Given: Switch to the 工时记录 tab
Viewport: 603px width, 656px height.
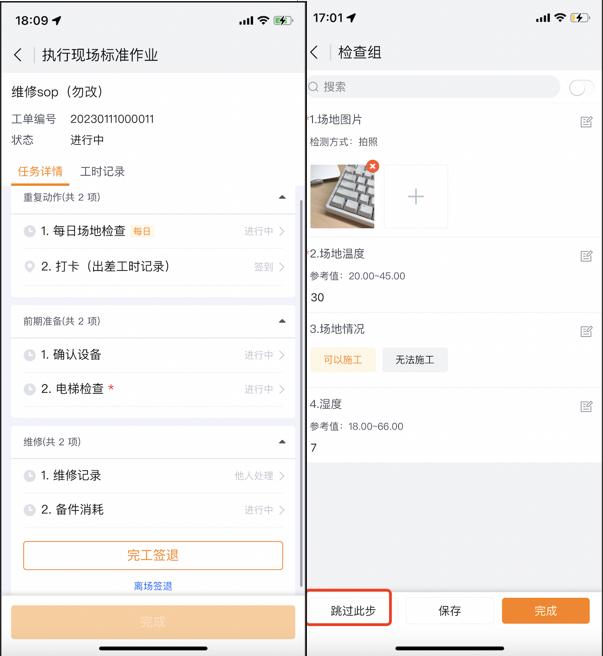Looking at the screenshot, I should point(103,171).
